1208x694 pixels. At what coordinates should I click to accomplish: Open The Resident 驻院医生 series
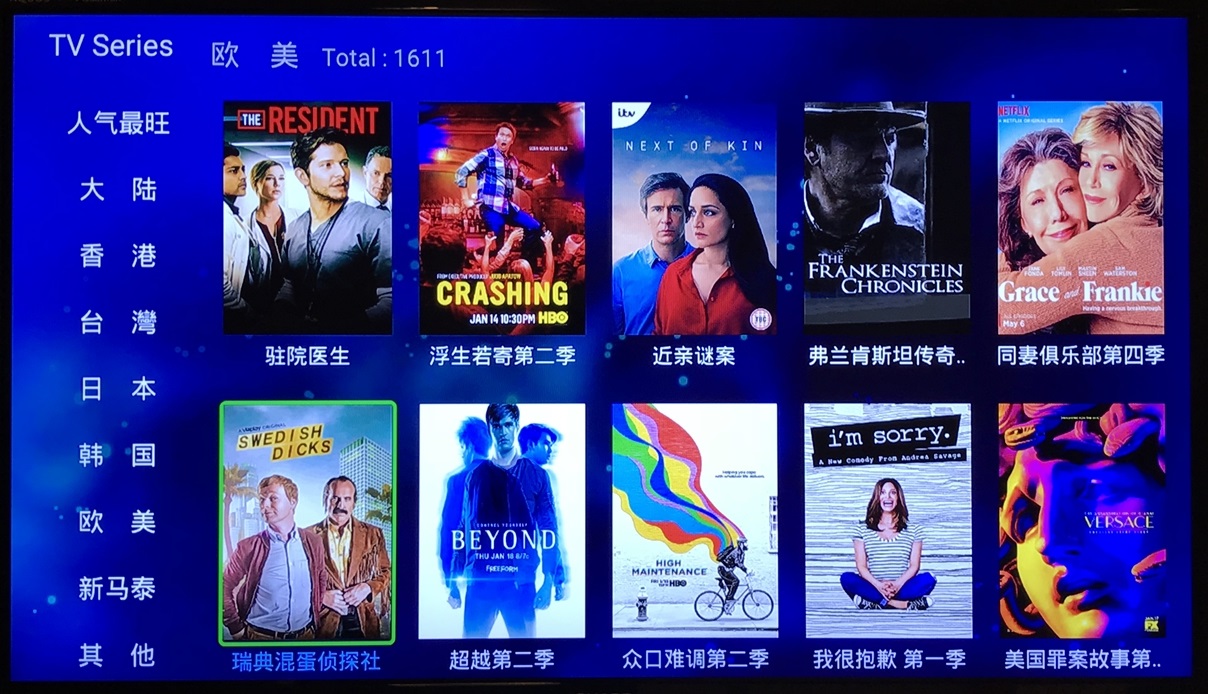(x=307, y=218)
